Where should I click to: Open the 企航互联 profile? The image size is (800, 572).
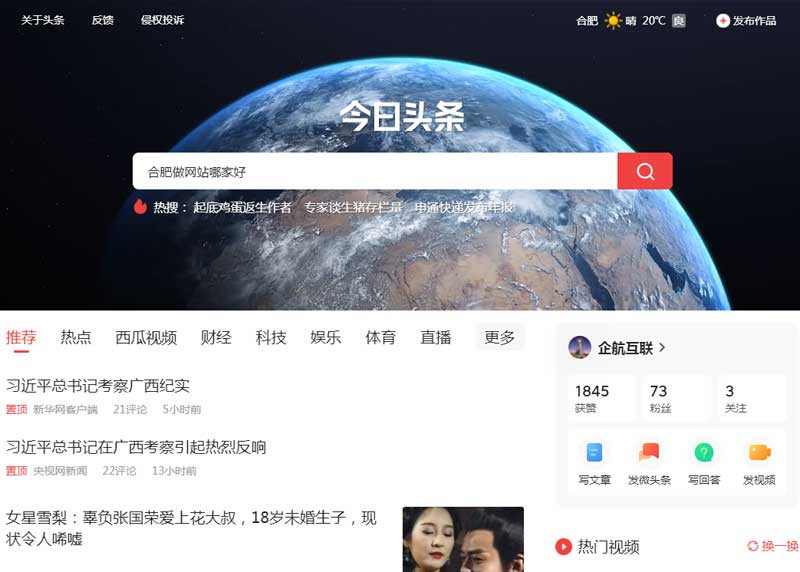click(625, 348)
